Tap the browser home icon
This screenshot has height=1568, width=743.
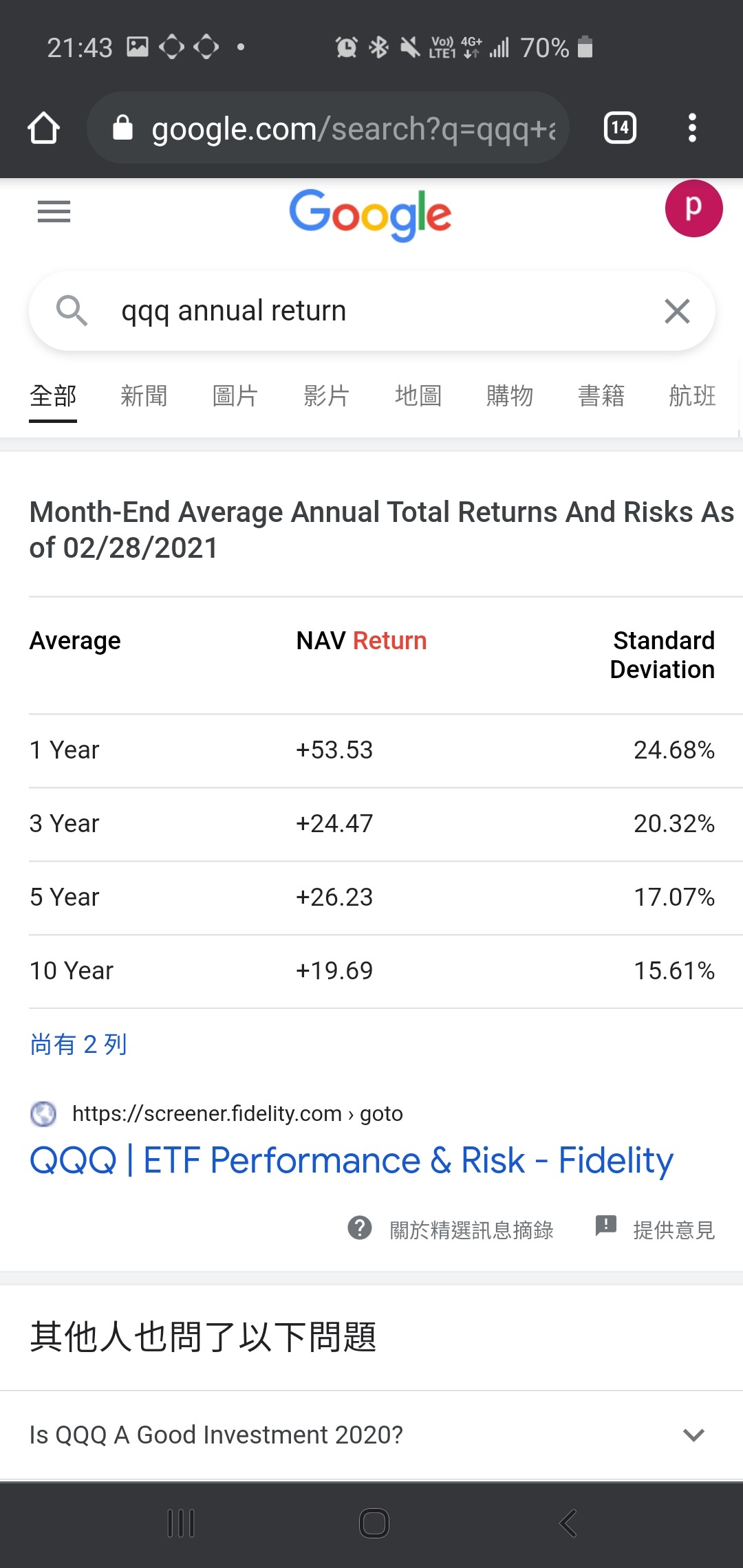43,128
